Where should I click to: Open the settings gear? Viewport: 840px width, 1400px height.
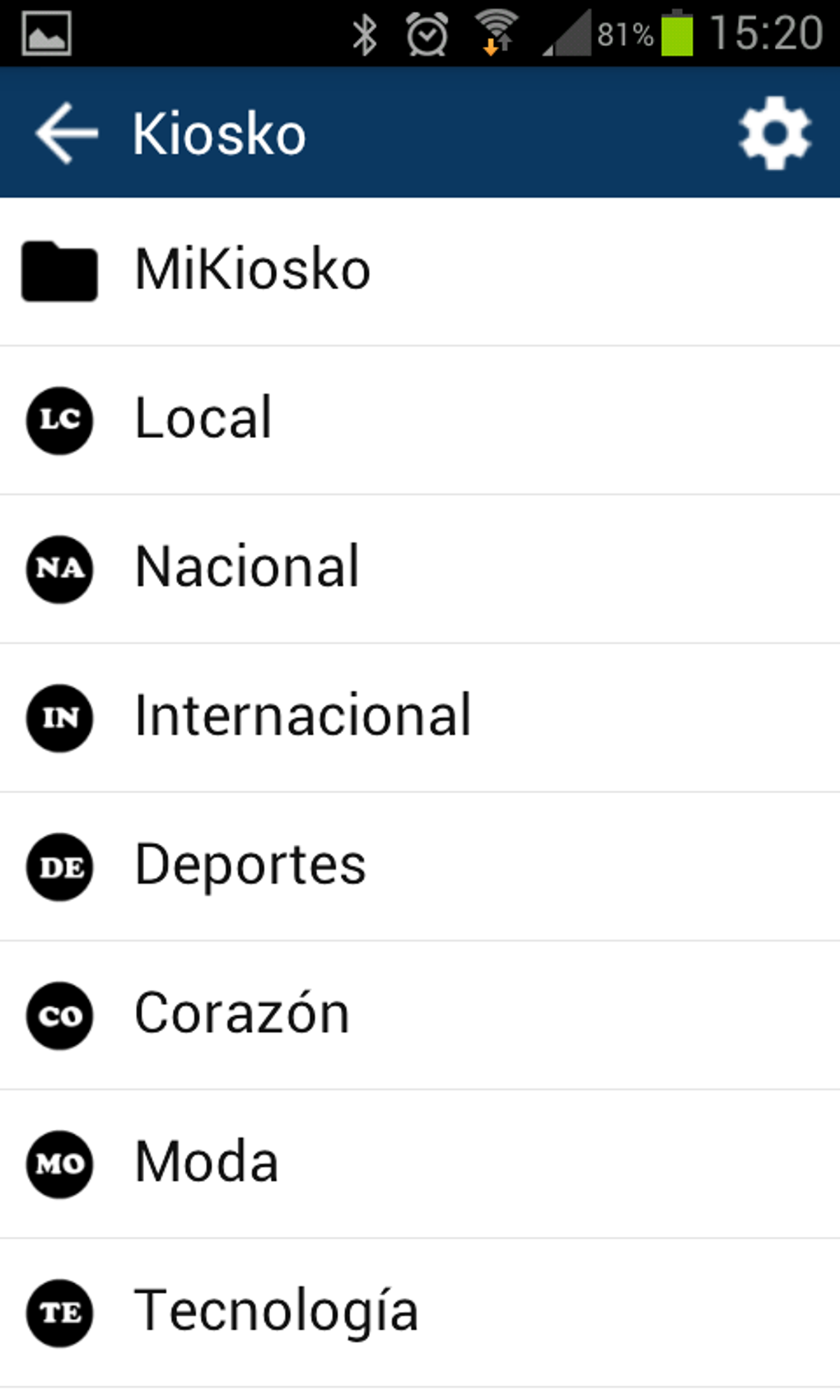click(x=774, y=133)
